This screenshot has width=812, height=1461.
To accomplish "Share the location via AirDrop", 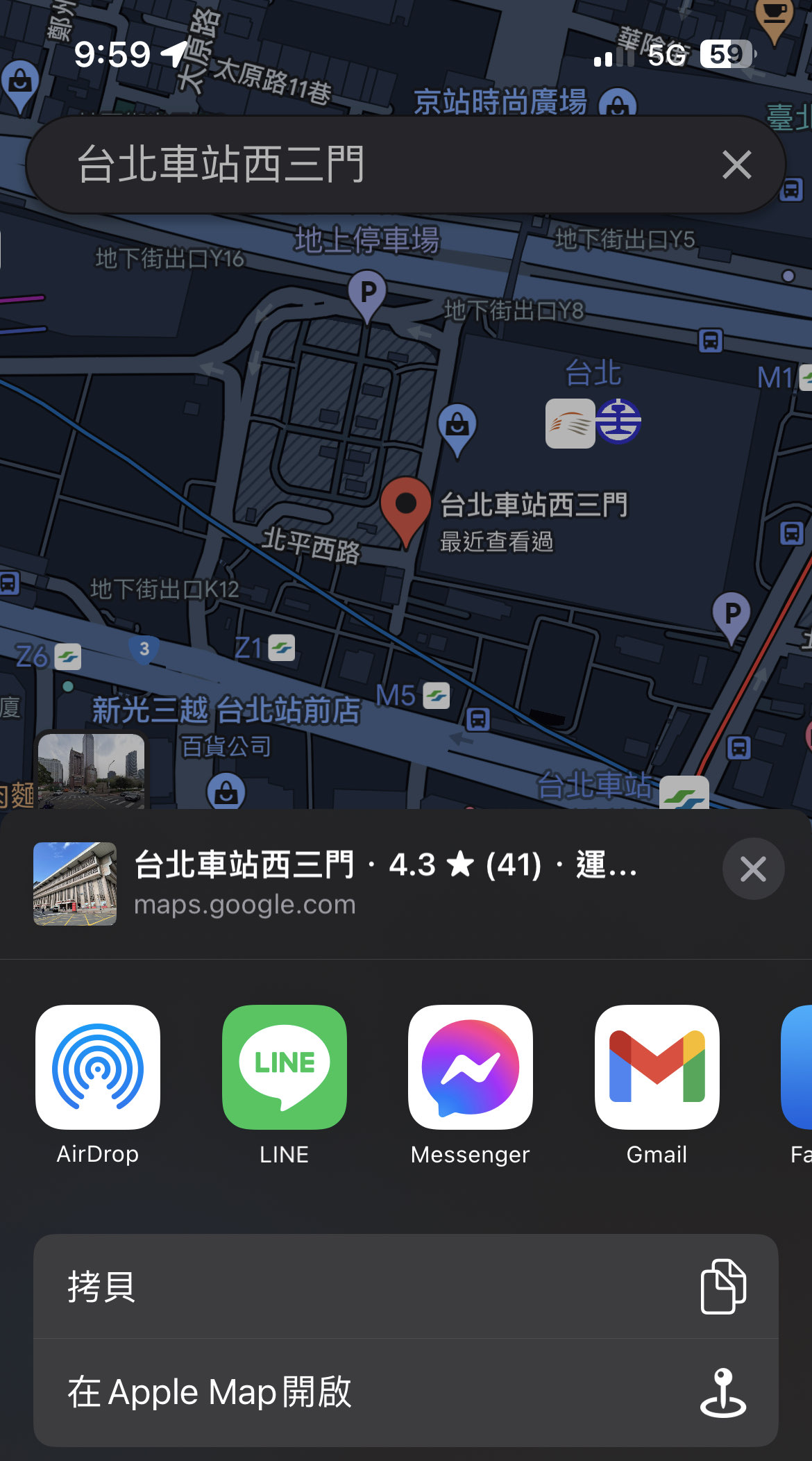I will tap(98, 1067).
